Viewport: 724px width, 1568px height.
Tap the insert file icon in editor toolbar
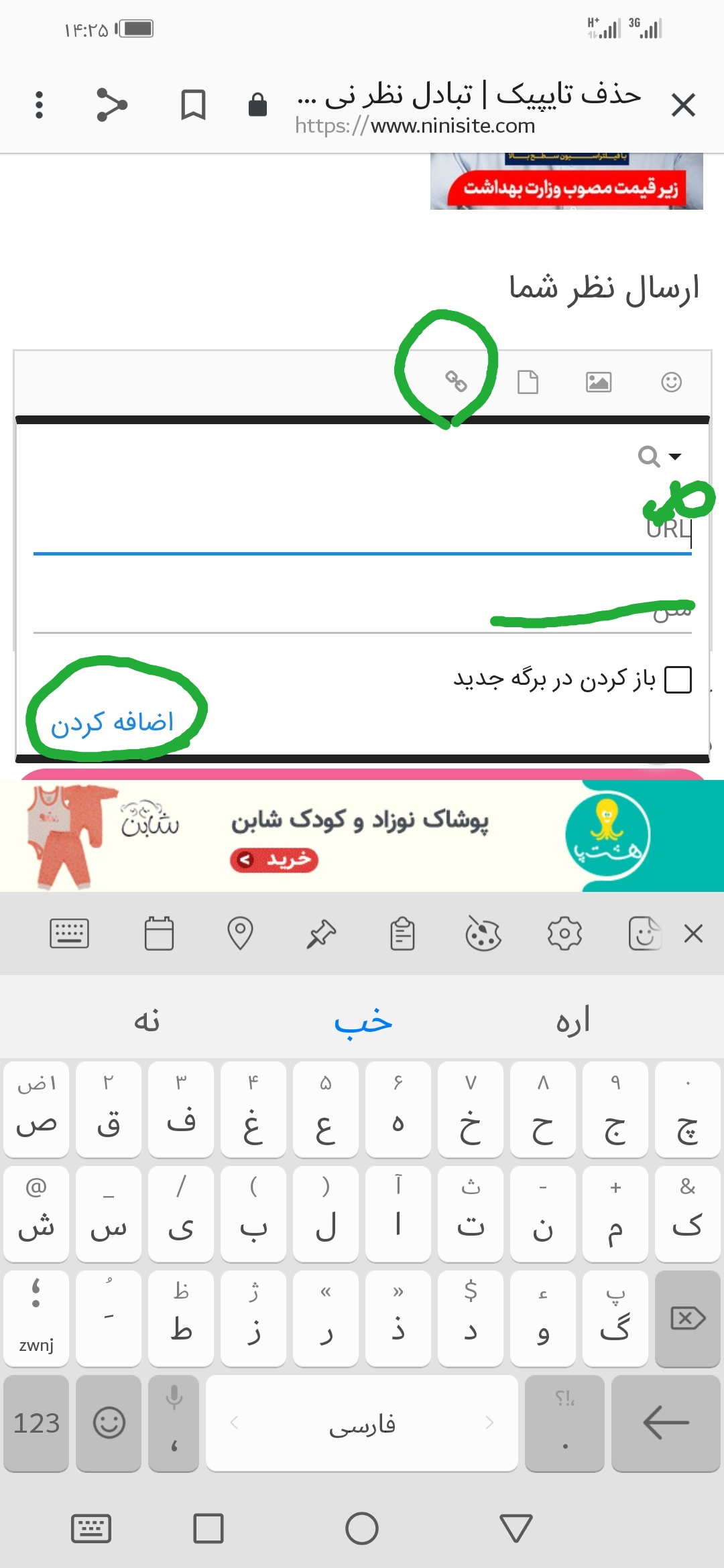click(x=528, y=382)
